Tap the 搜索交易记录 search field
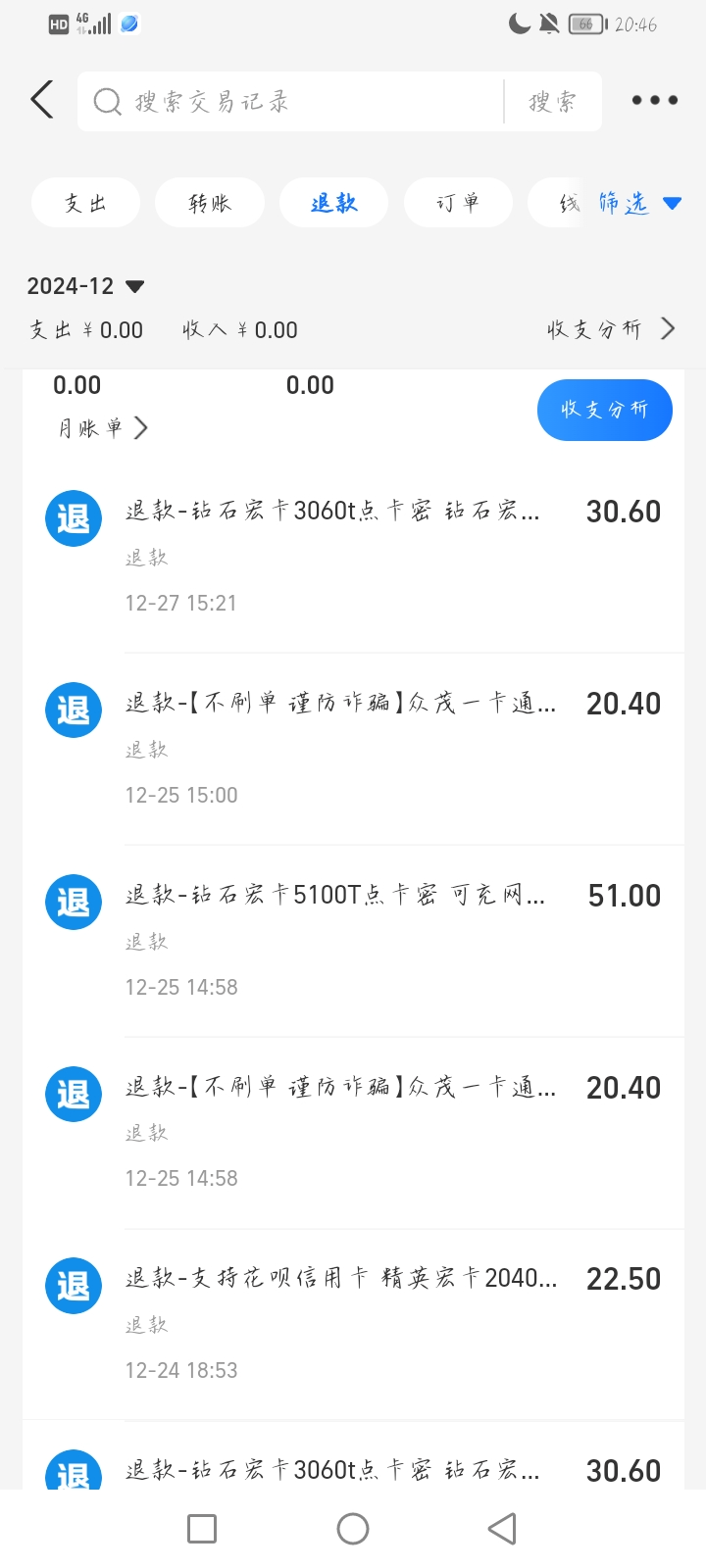The width and height of the screenshot is (706, 1568). tap(294, 102)
